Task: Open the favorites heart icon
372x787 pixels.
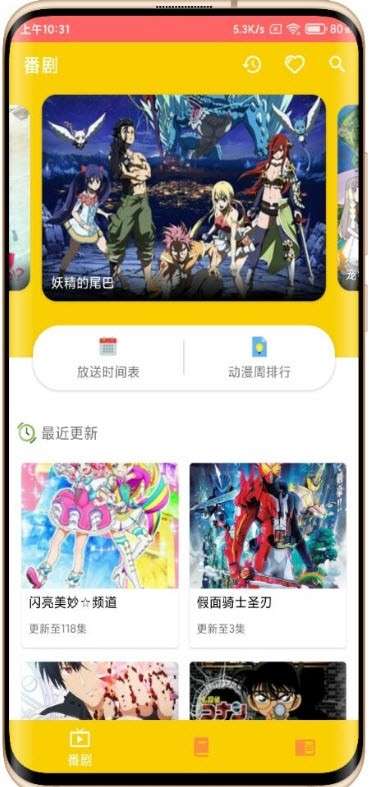Action: point(294,65)
